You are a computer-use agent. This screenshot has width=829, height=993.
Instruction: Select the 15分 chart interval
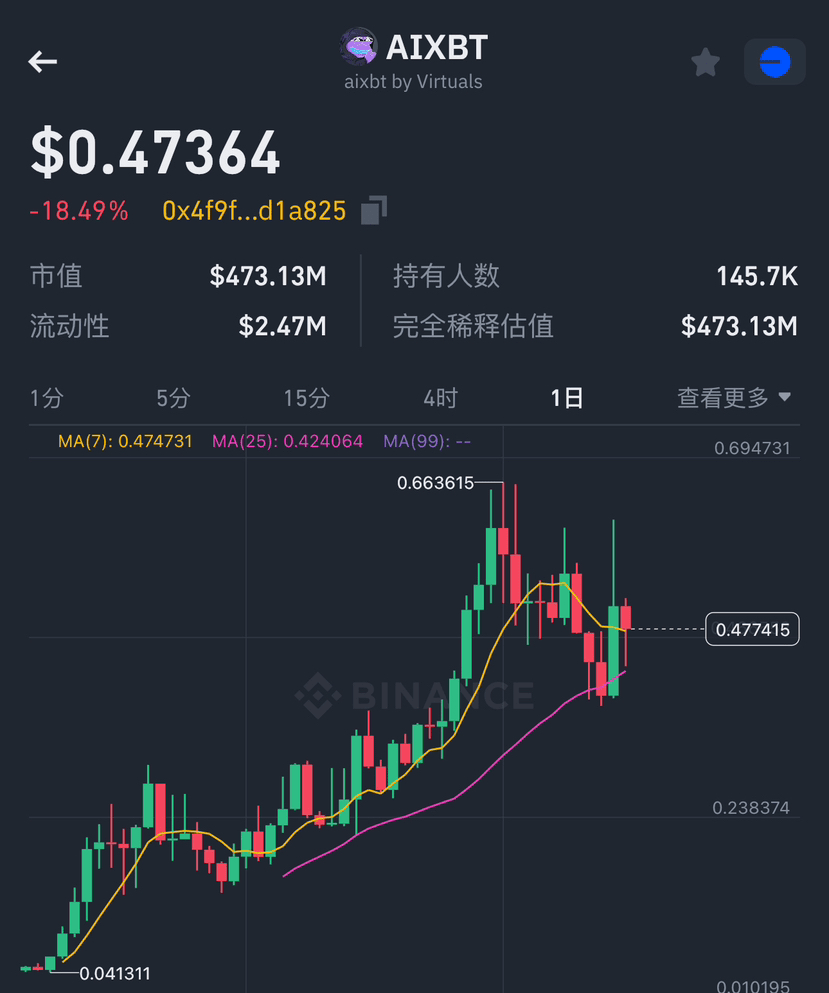(307, 398)
